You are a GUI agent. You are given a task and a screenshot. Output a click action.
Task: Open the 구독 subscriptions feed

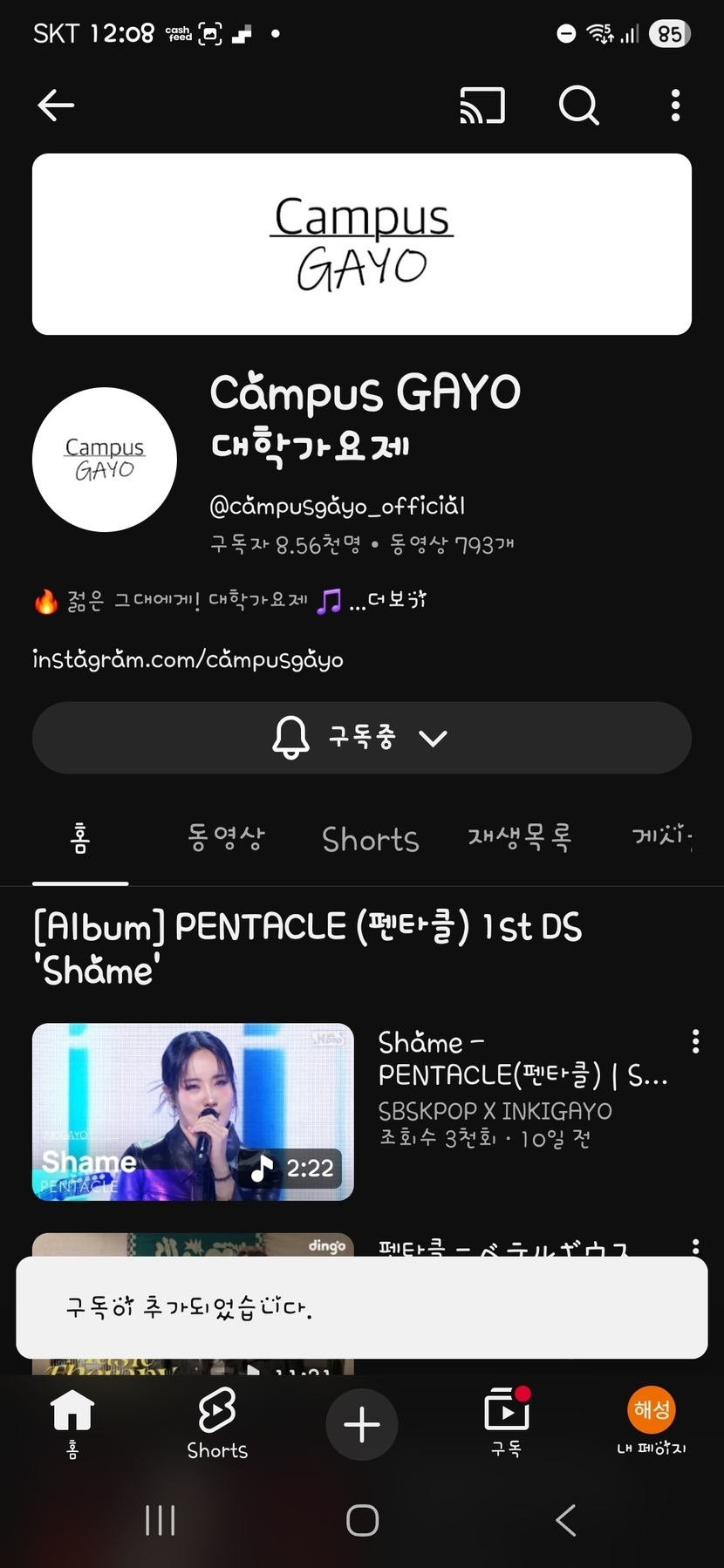click(507, 1423)
